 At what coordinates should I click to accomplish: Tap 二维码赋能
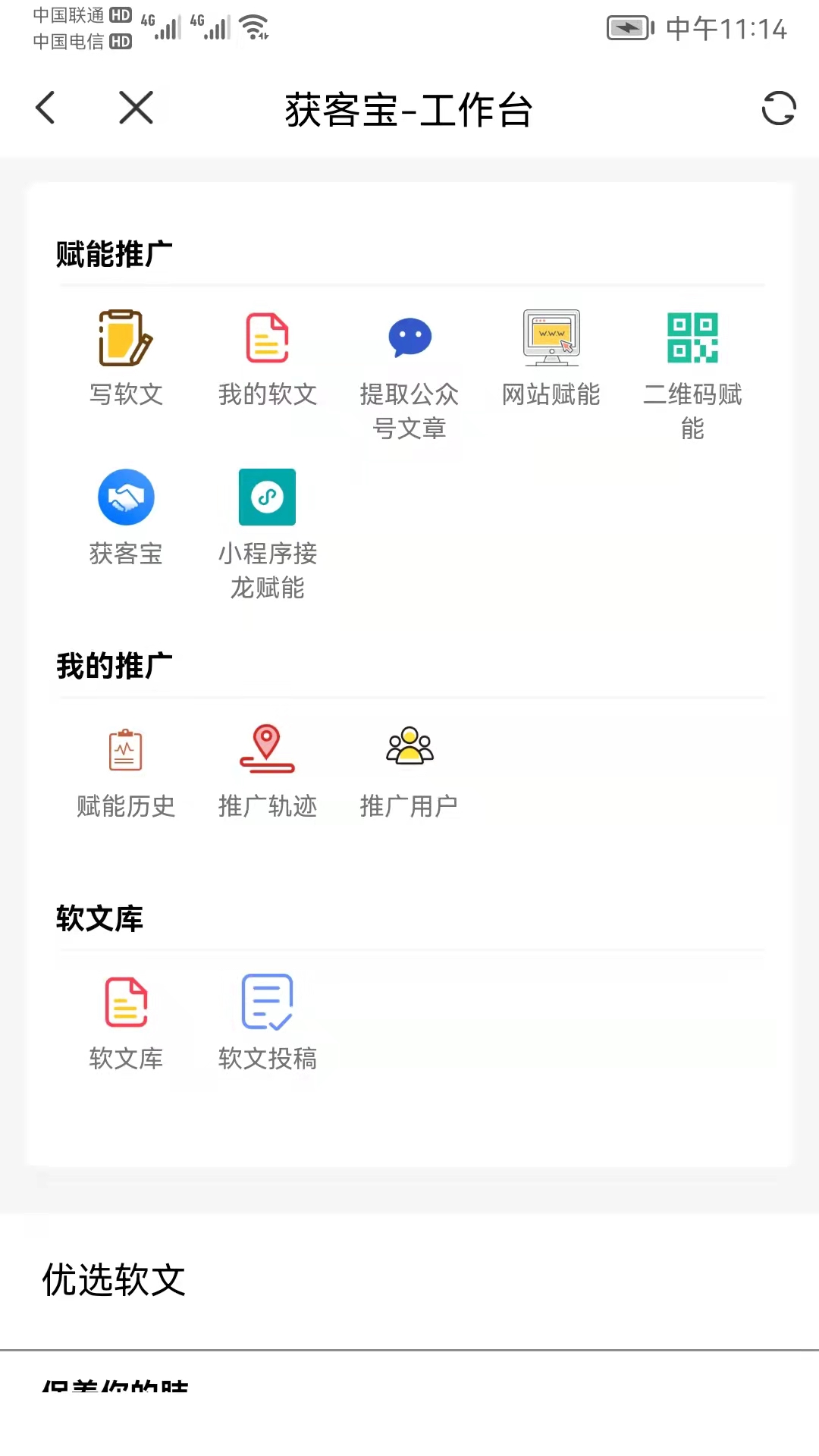tap(692, 372)
